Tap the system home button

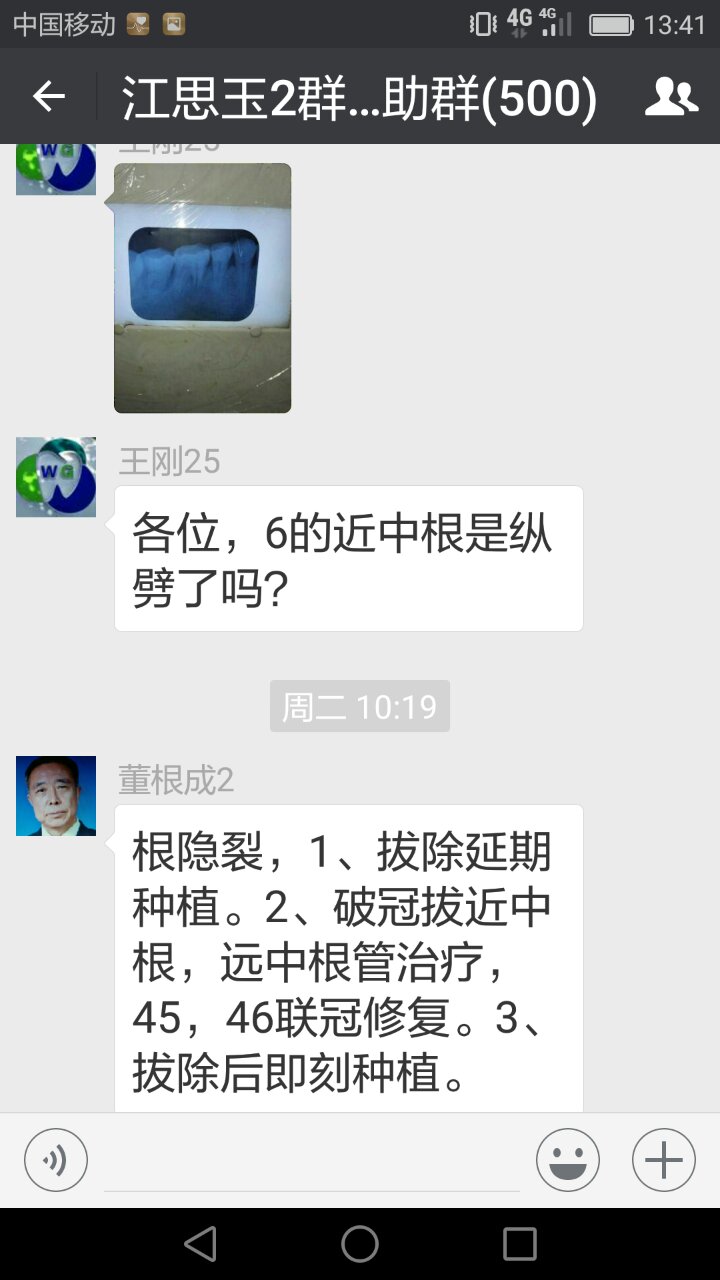click(x=360, y=1244)
